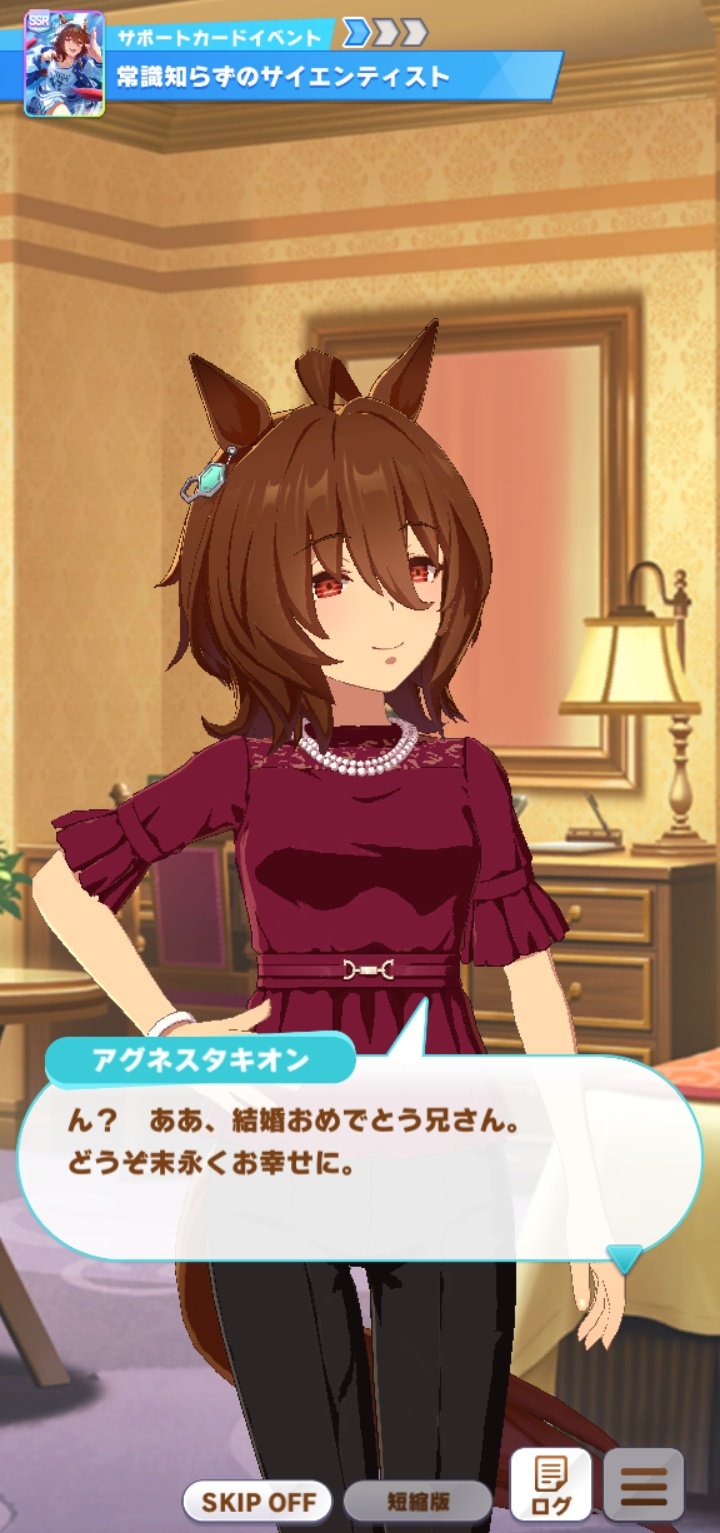This screenshot has width=720, height=1533.
Task: Open the hamburger menu
Action: pos(644,1485)
